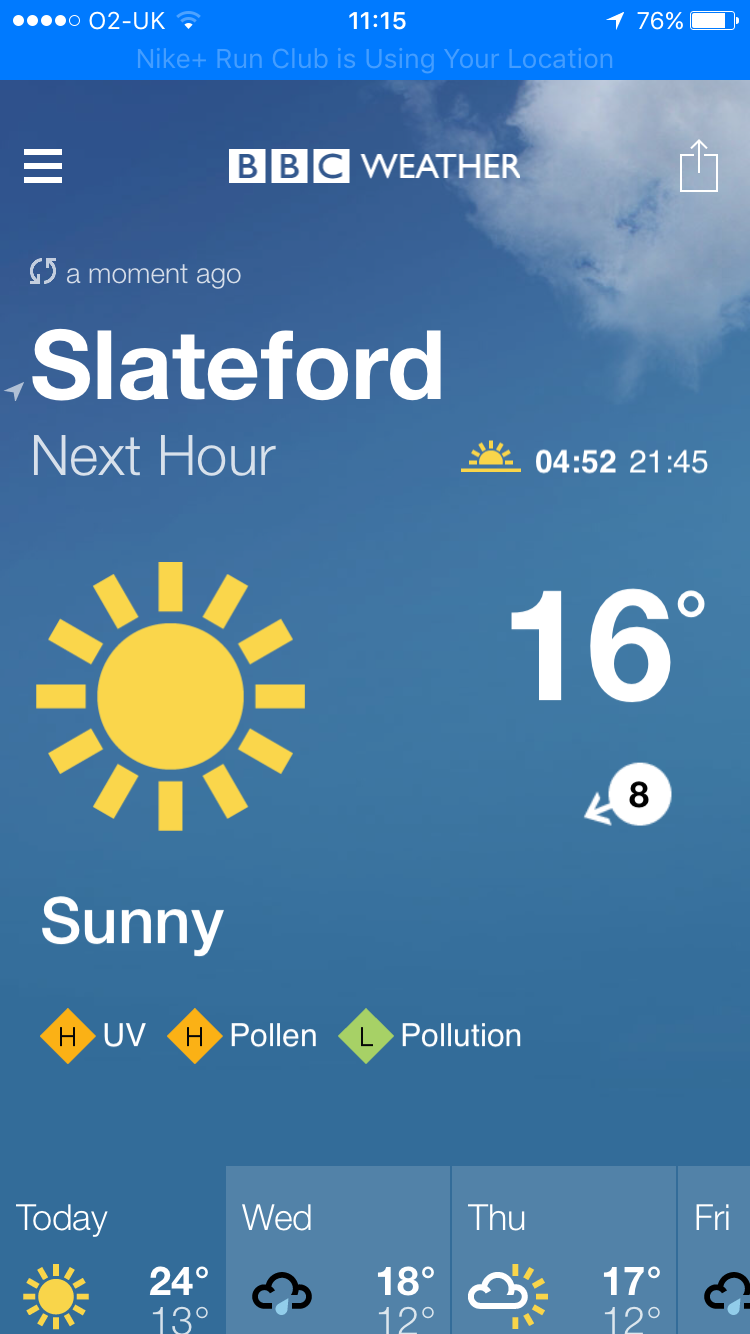750x1334 pixels.
Task: Share the Slateford forecast
Action: tap(698, 166)
